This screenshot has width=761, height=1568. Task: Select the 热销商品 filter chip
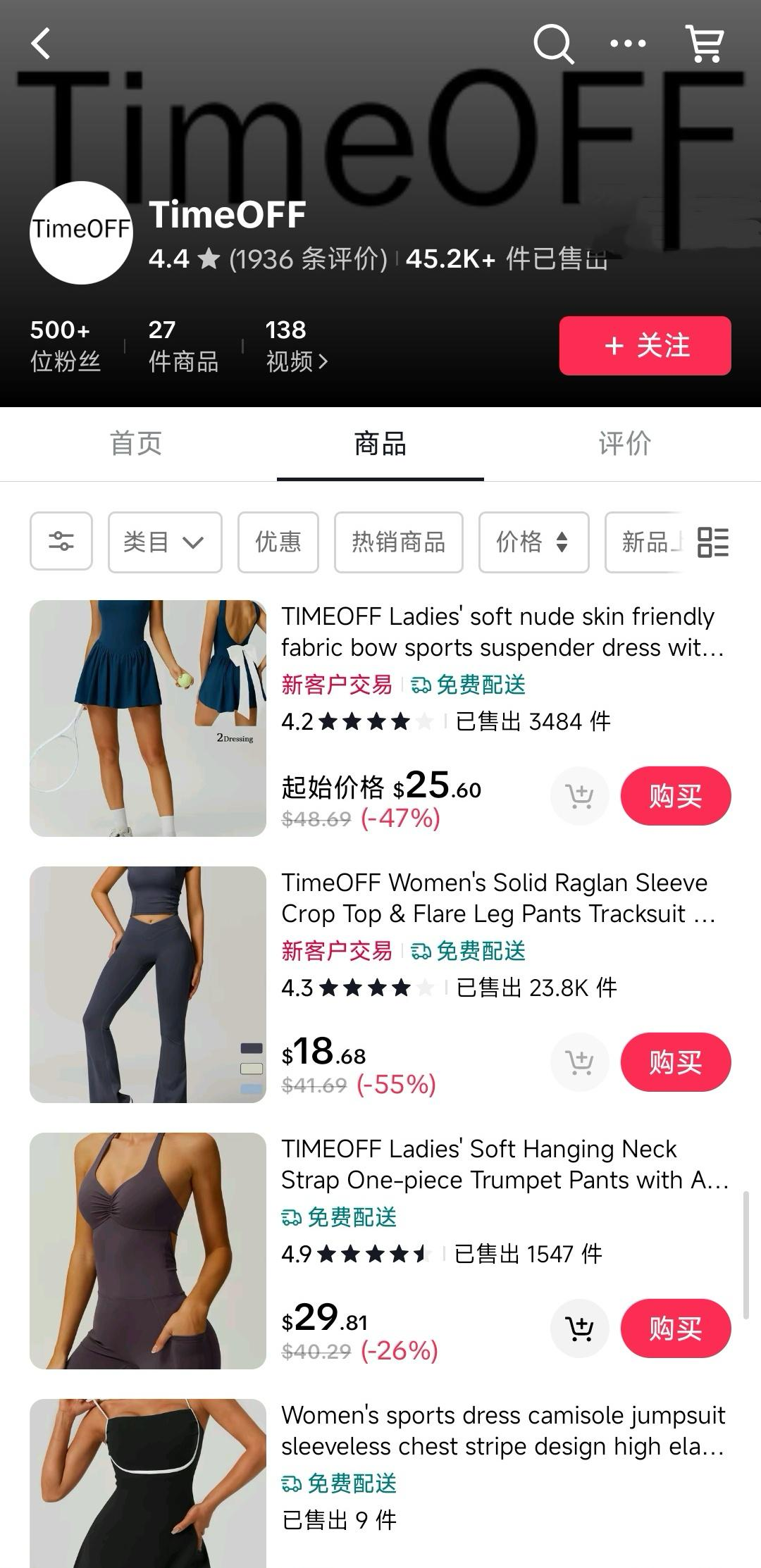tap(398, 542)
